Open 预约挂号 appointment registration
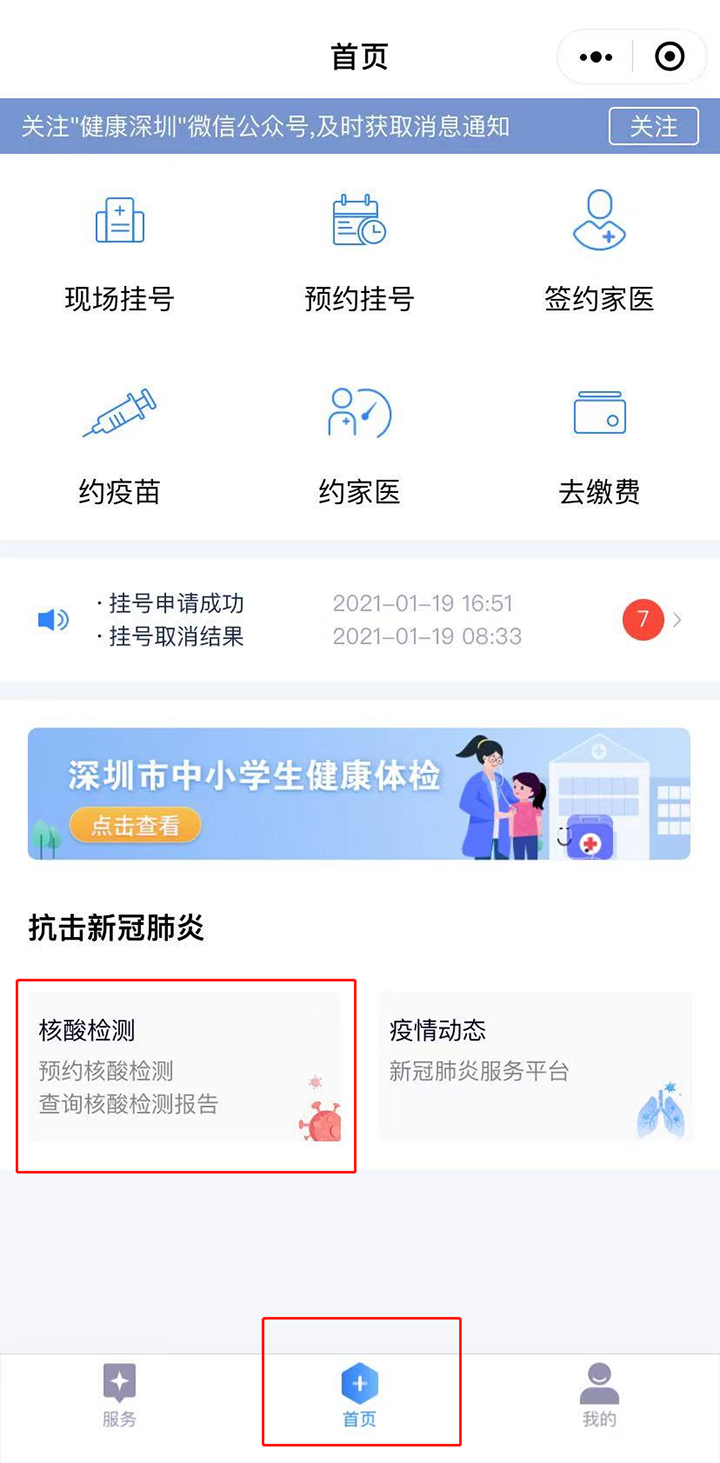 tap(359, 252)
